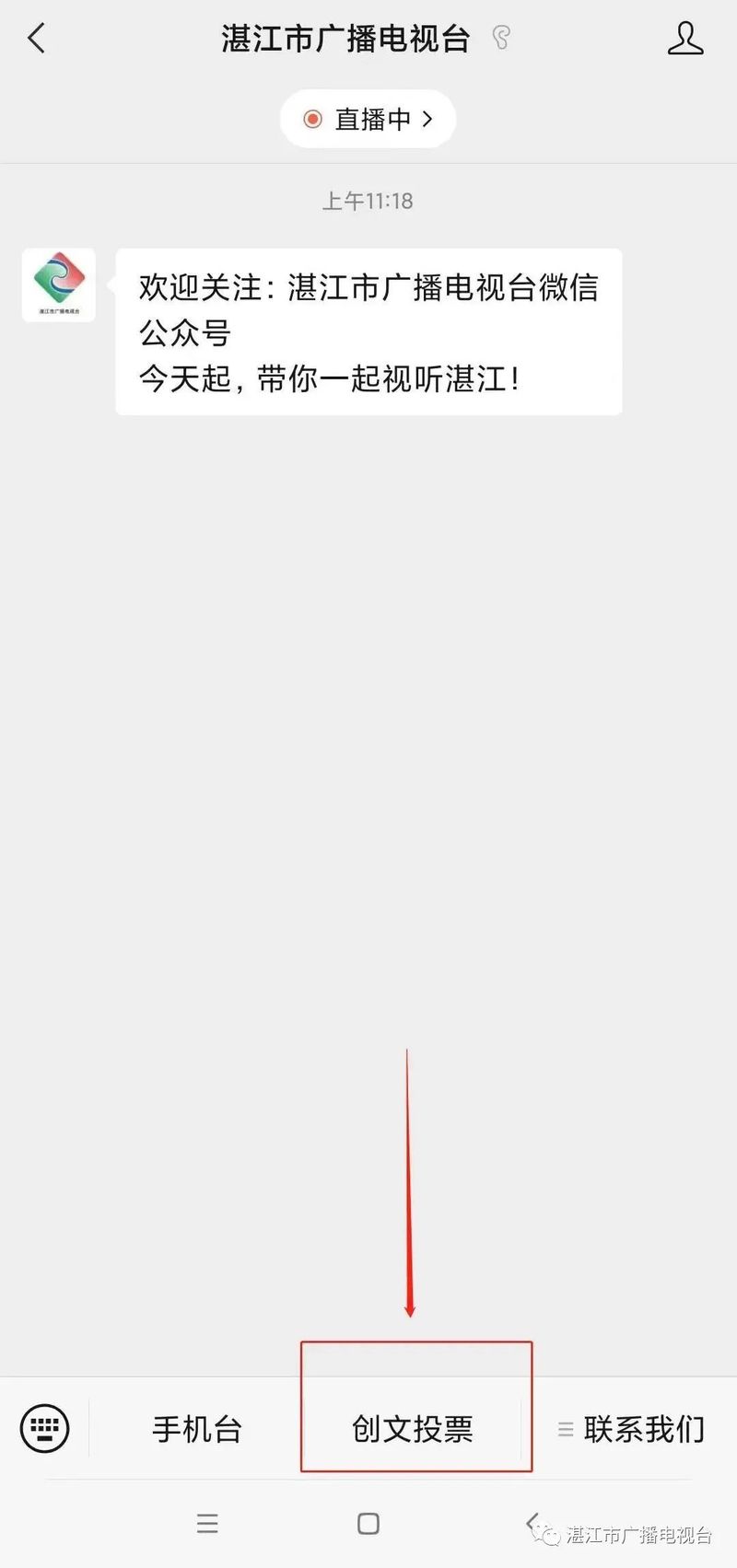Viewport: 737px width, 1568px height.
Task: Open the system recent apps menu
Action: [207, 1524]
